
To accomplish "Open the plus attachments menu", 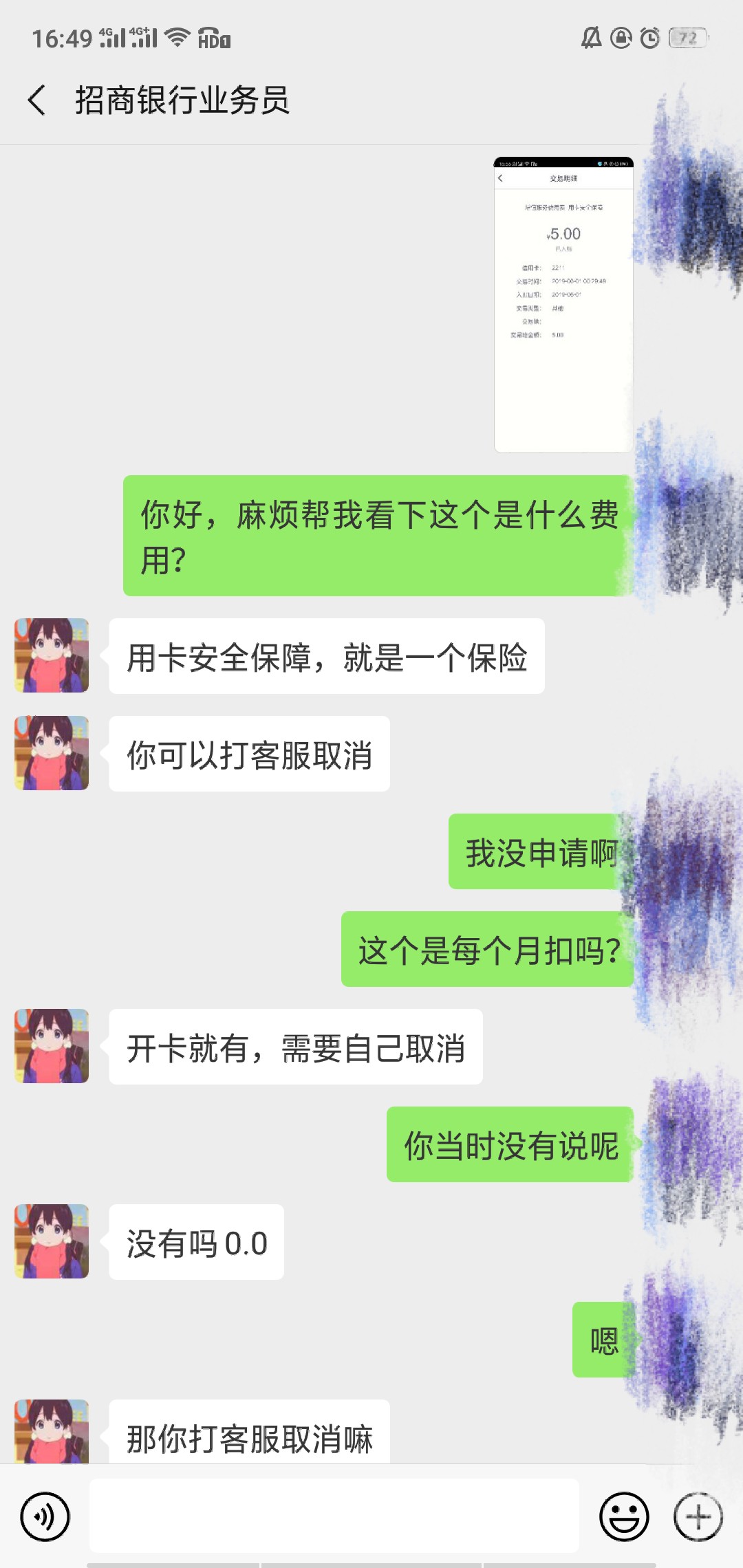I will pyautogui.click(x=698, y=1516).
